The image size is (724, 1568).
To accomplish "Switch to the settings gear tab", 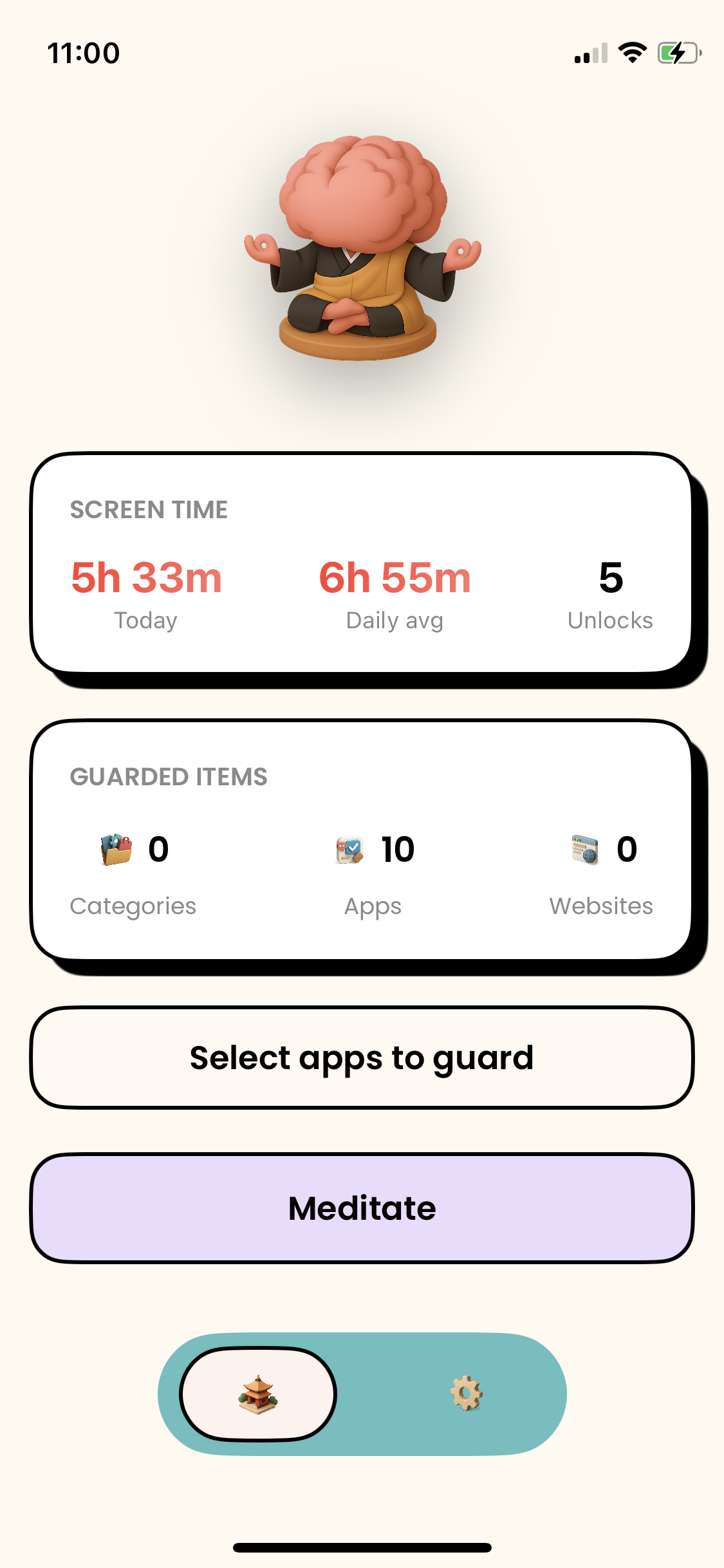I will click(466, 1394).
